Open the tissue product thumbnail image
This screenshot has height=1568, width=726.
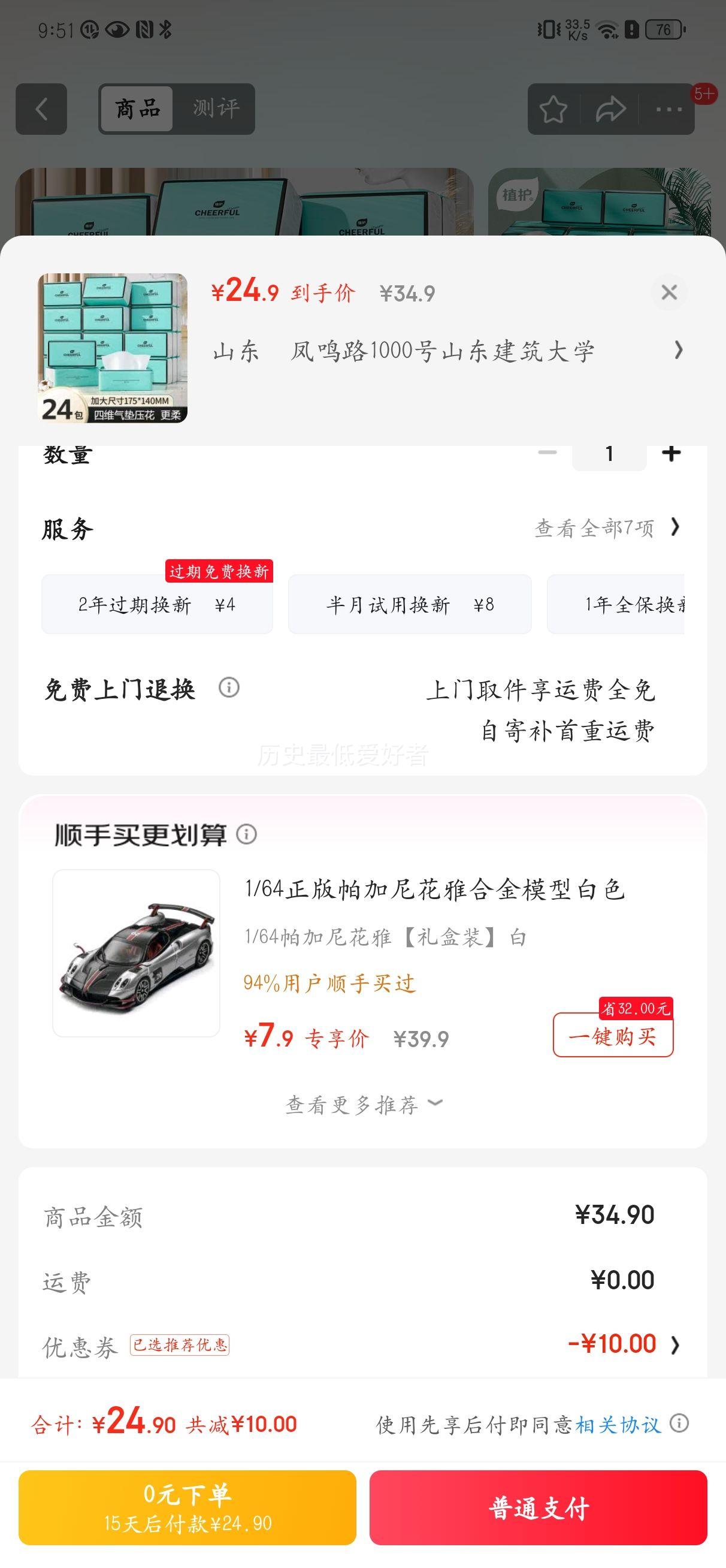(113, 348)
